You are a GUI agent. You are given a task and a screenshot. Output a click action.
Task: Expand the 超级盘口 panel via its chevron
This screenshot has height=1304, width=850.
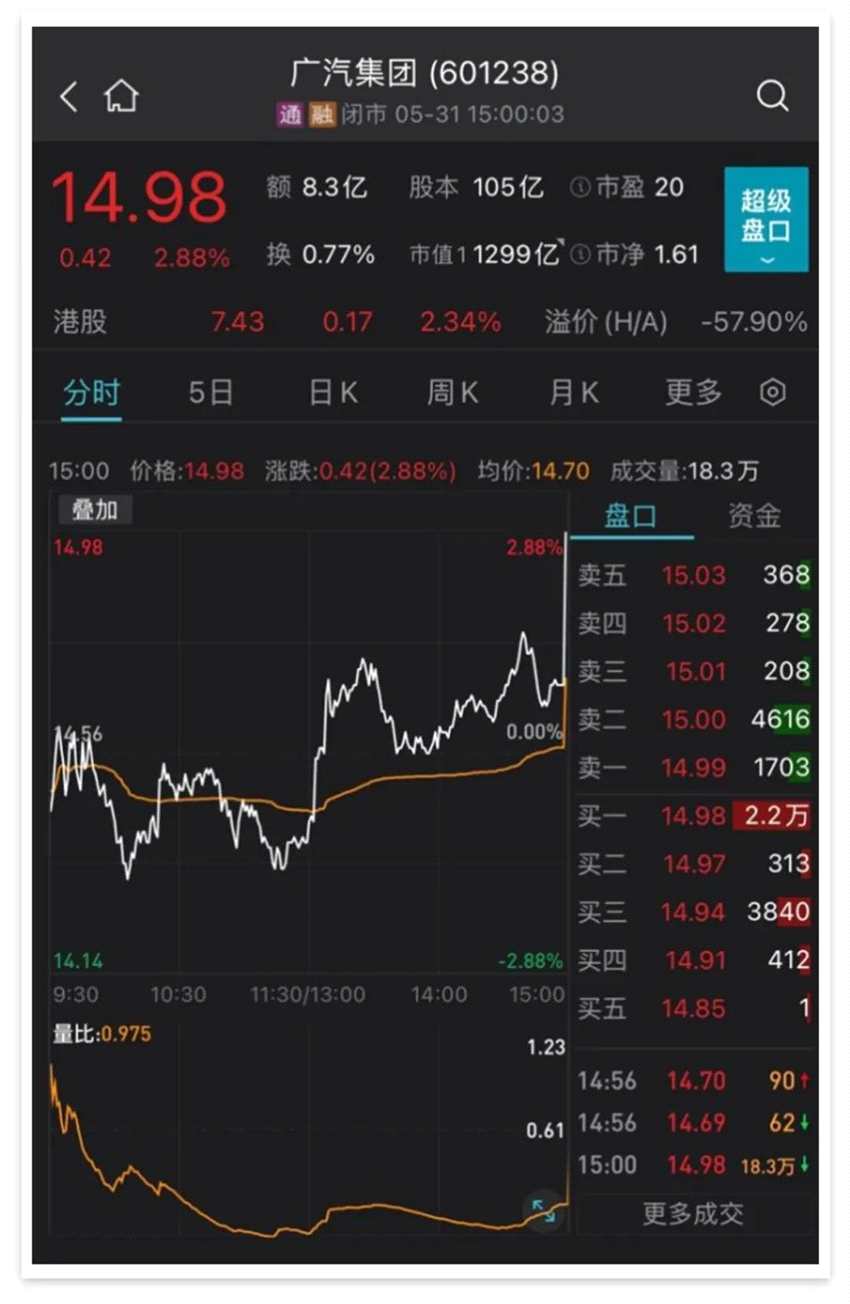[766, 258]
